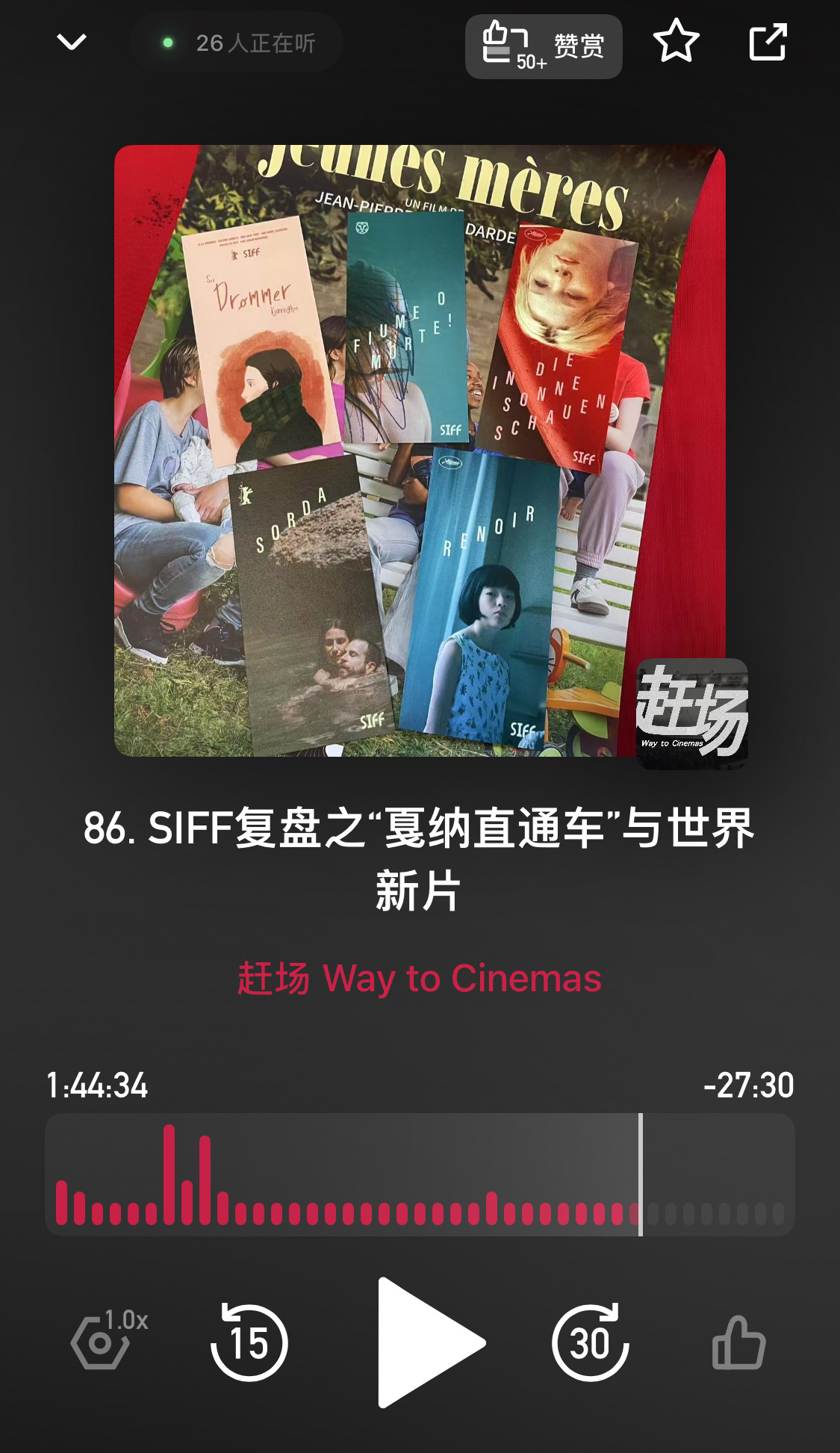
Task: Open the 赶场 Way to Cinemas podcast page
Action: click(420, 979)
